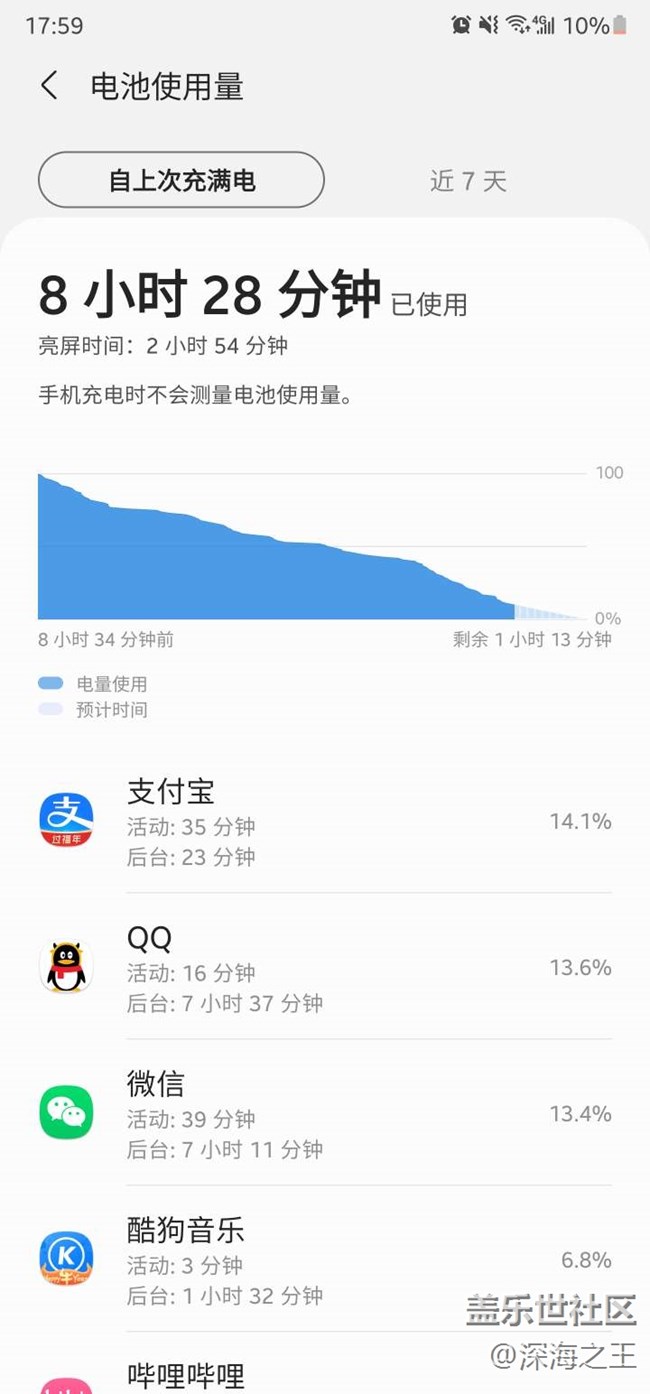View QQ battery usage details
This screenshot has height=1394, width=650.
click(x=325, y=968)
